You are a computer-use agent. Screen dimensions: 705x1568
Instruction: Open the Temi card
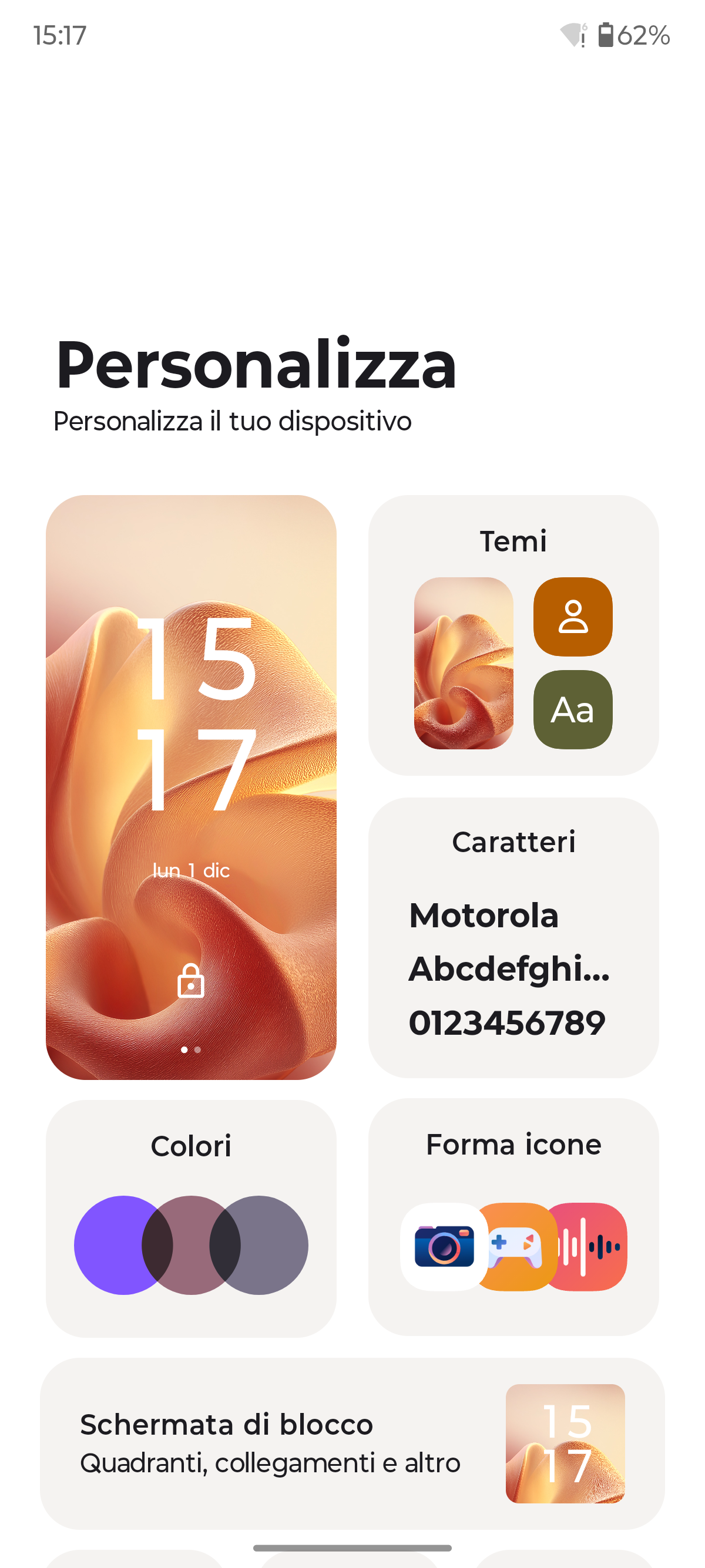[513, 634]
